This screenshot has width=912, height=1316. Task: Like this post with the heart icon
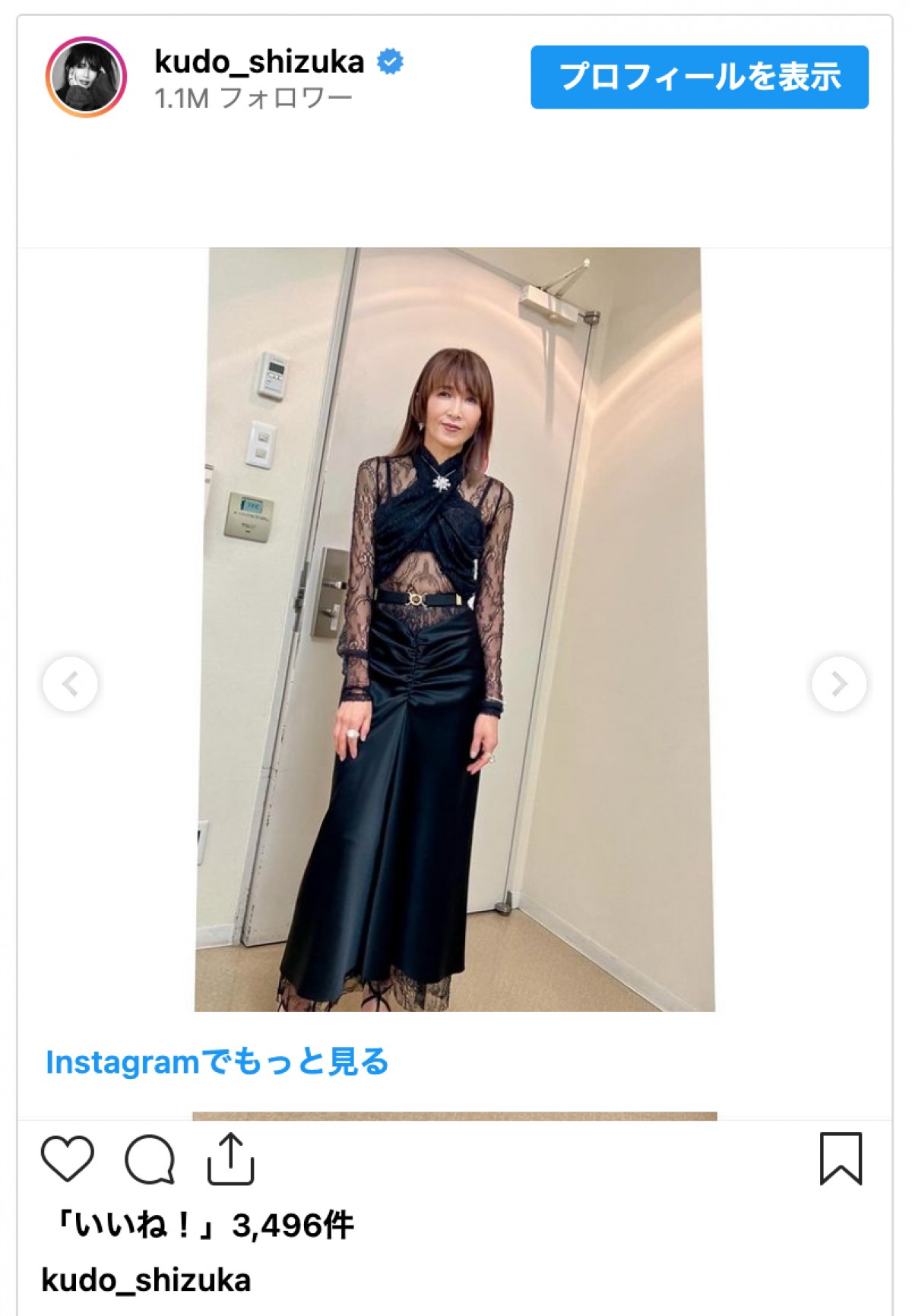(x=68, y=1159)
